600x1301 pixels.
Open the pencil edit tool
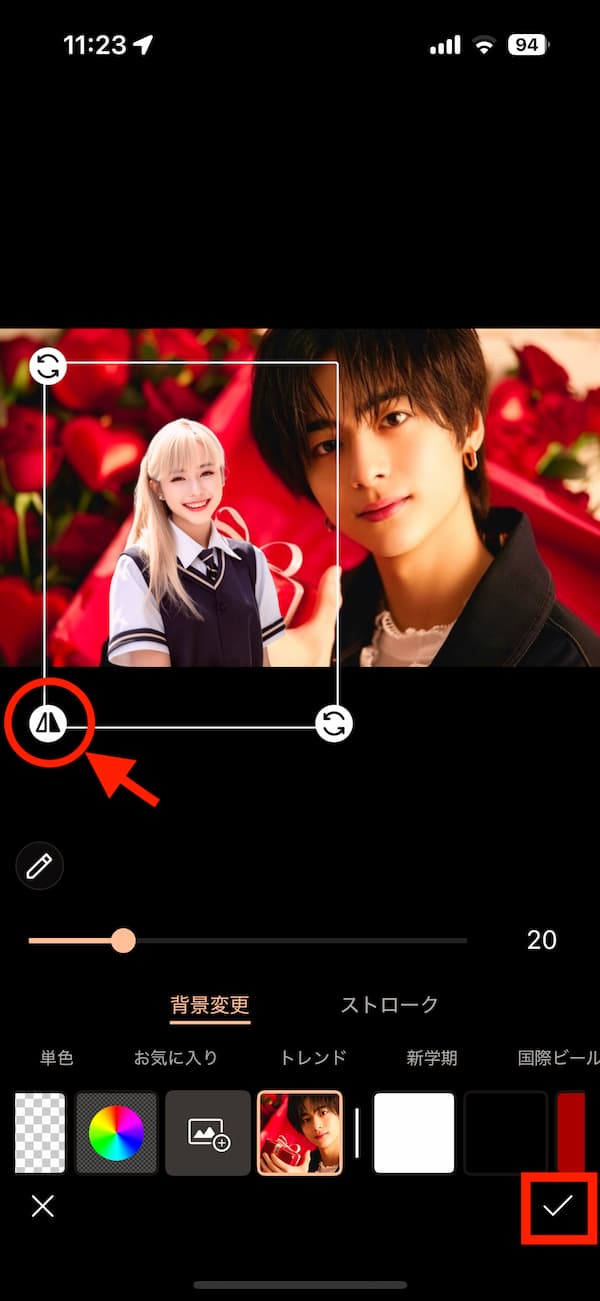pos(40,866)
